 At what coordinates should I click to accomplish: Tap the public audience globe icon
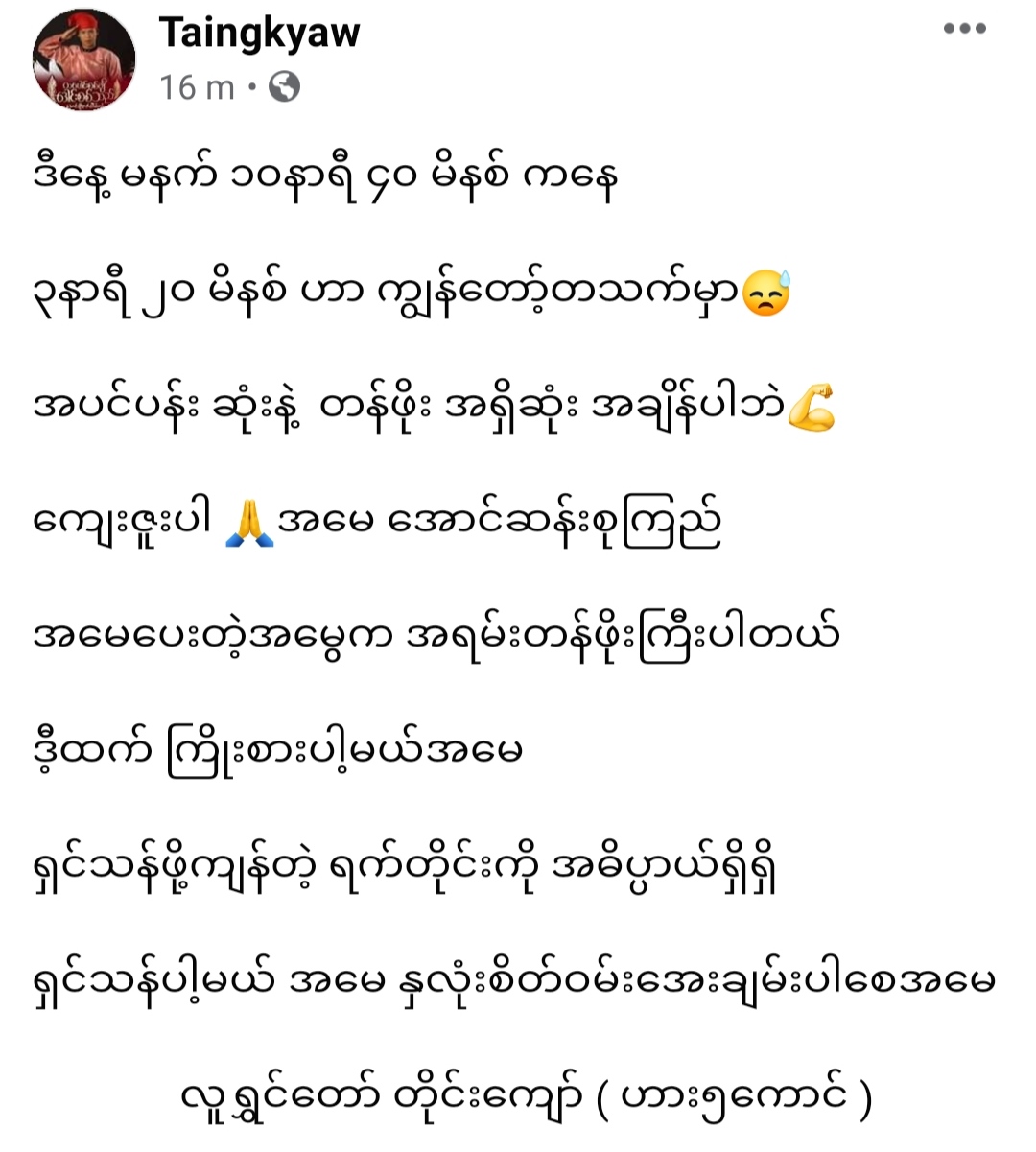[x=284, y=87]
